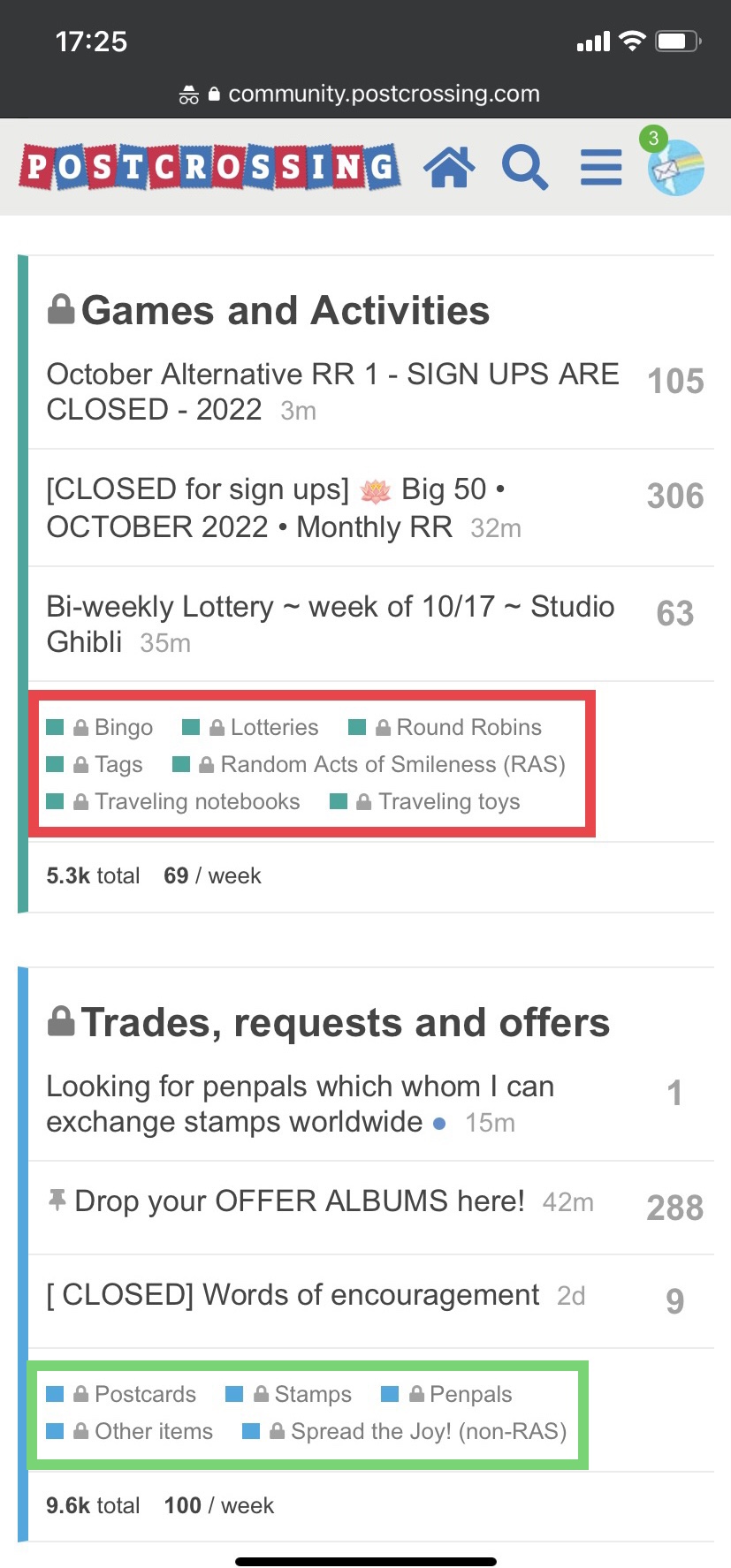Open Drop your OFFER ALBUMS here topic

300,1201
